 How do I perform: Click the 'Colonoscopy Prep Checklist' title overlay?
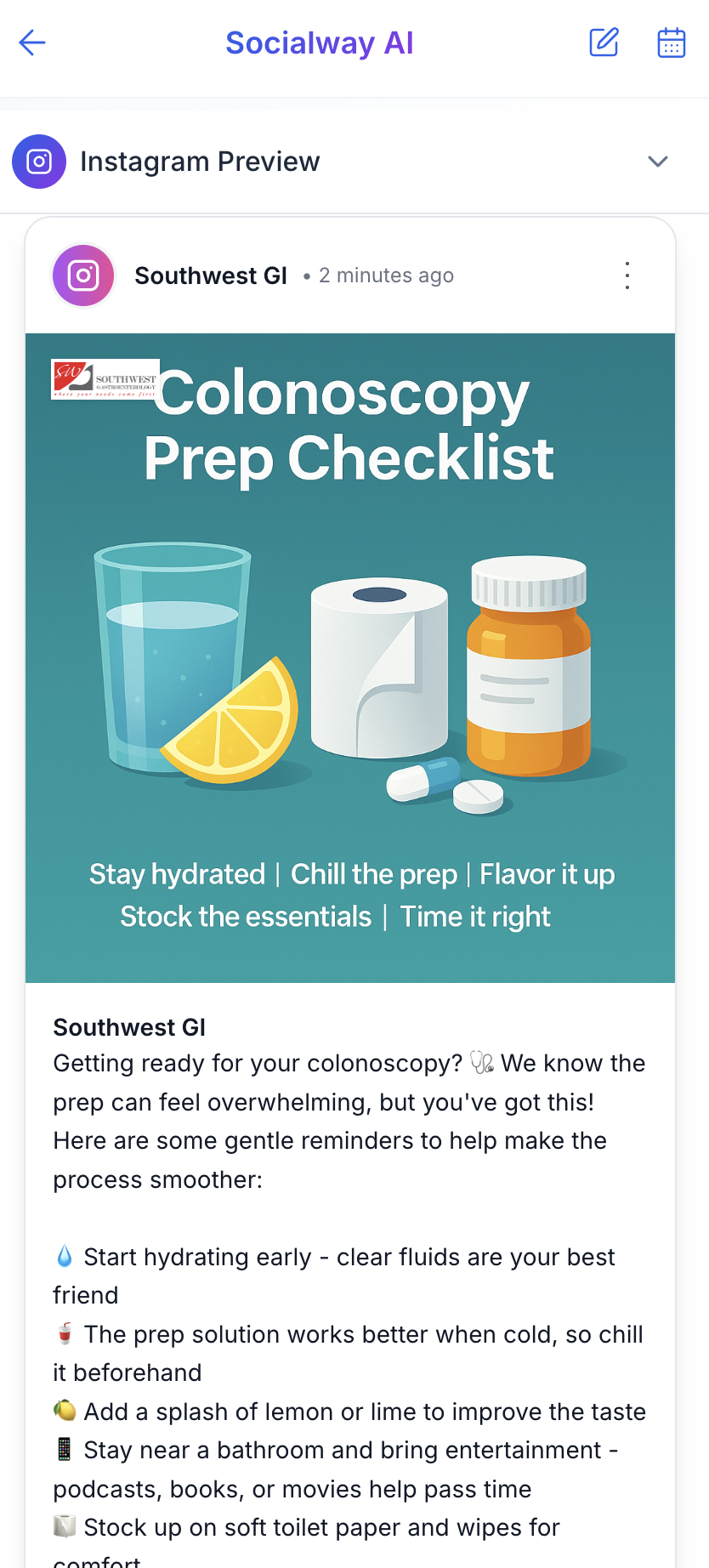click(350, 425)
